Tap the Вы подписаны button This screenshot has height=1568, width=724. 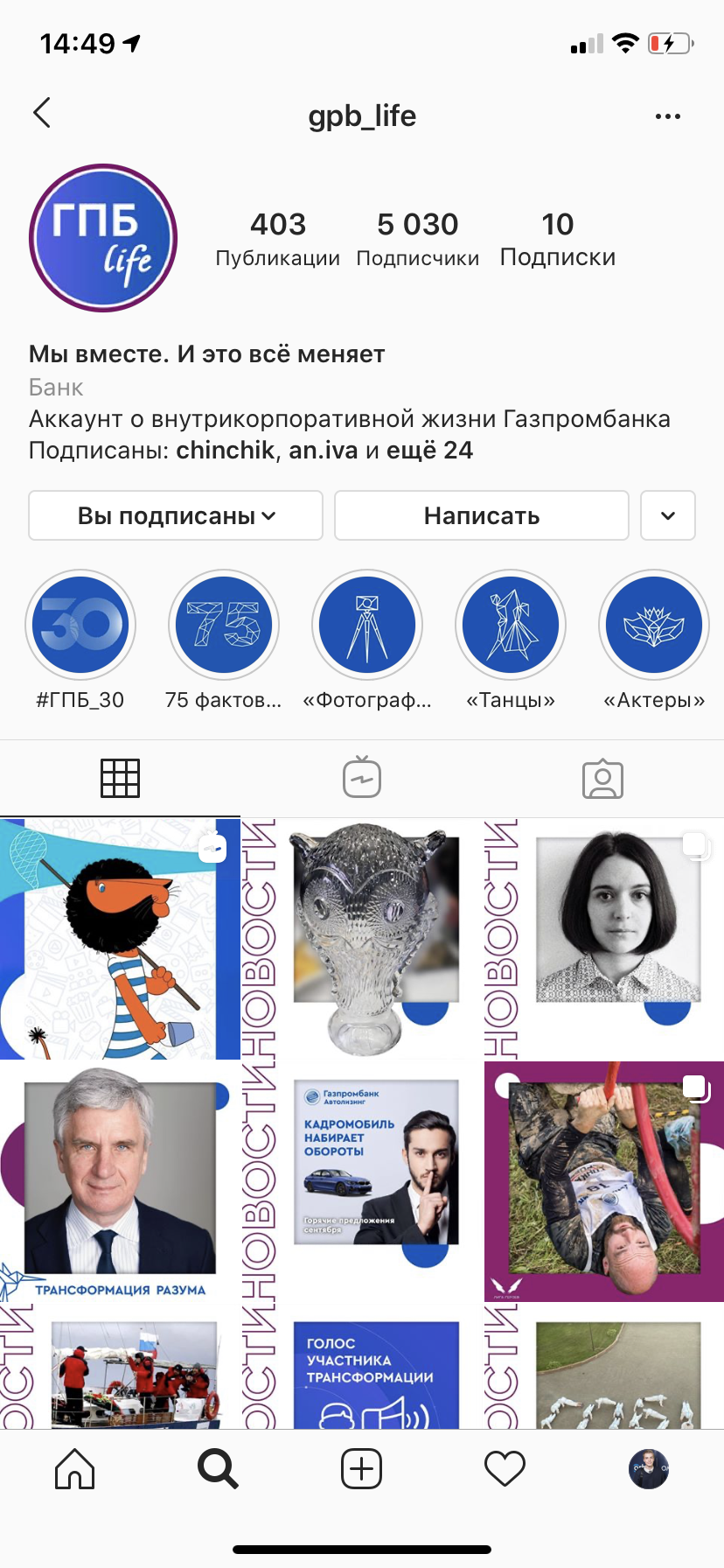[176, 515]
